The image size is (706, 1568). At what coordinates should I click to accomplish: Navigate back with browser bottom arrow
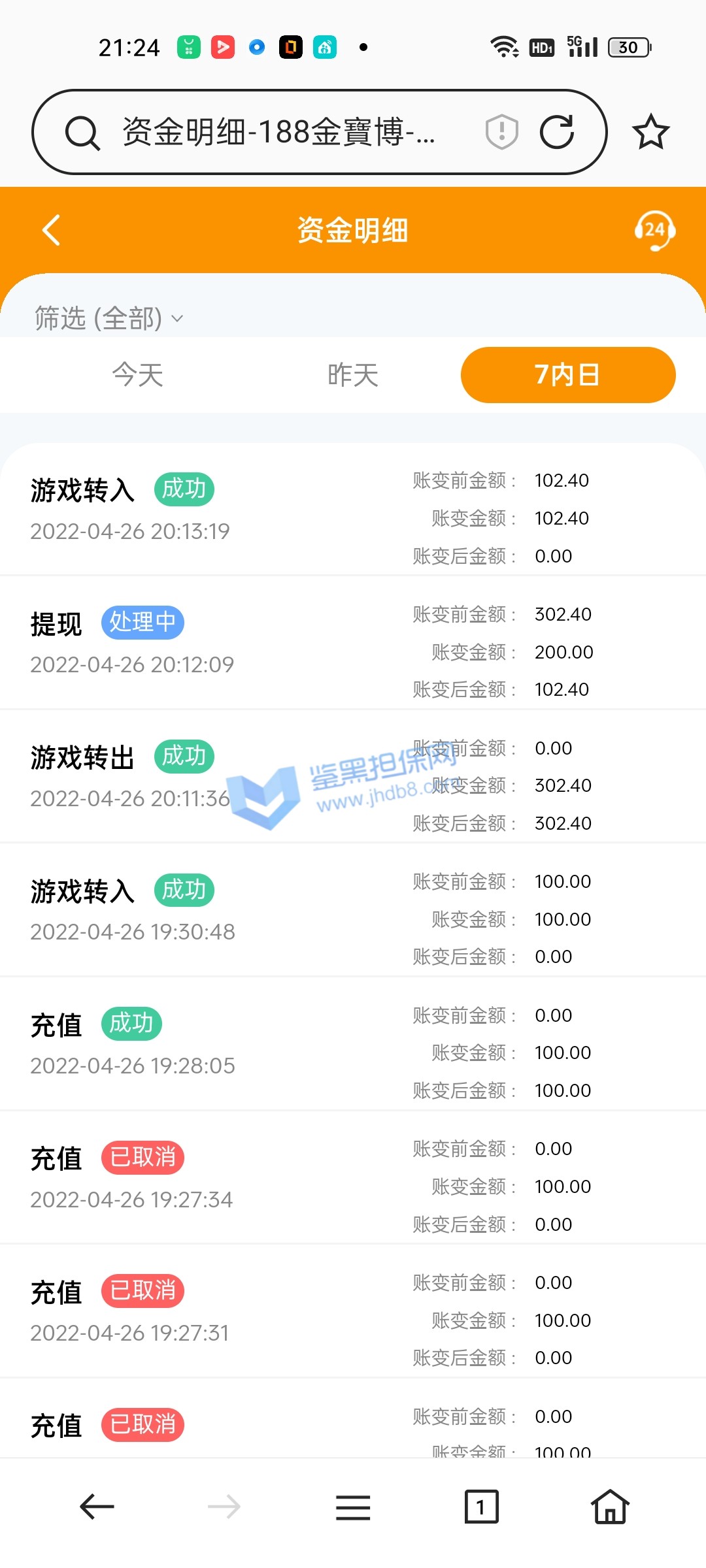click(97, 1507)
